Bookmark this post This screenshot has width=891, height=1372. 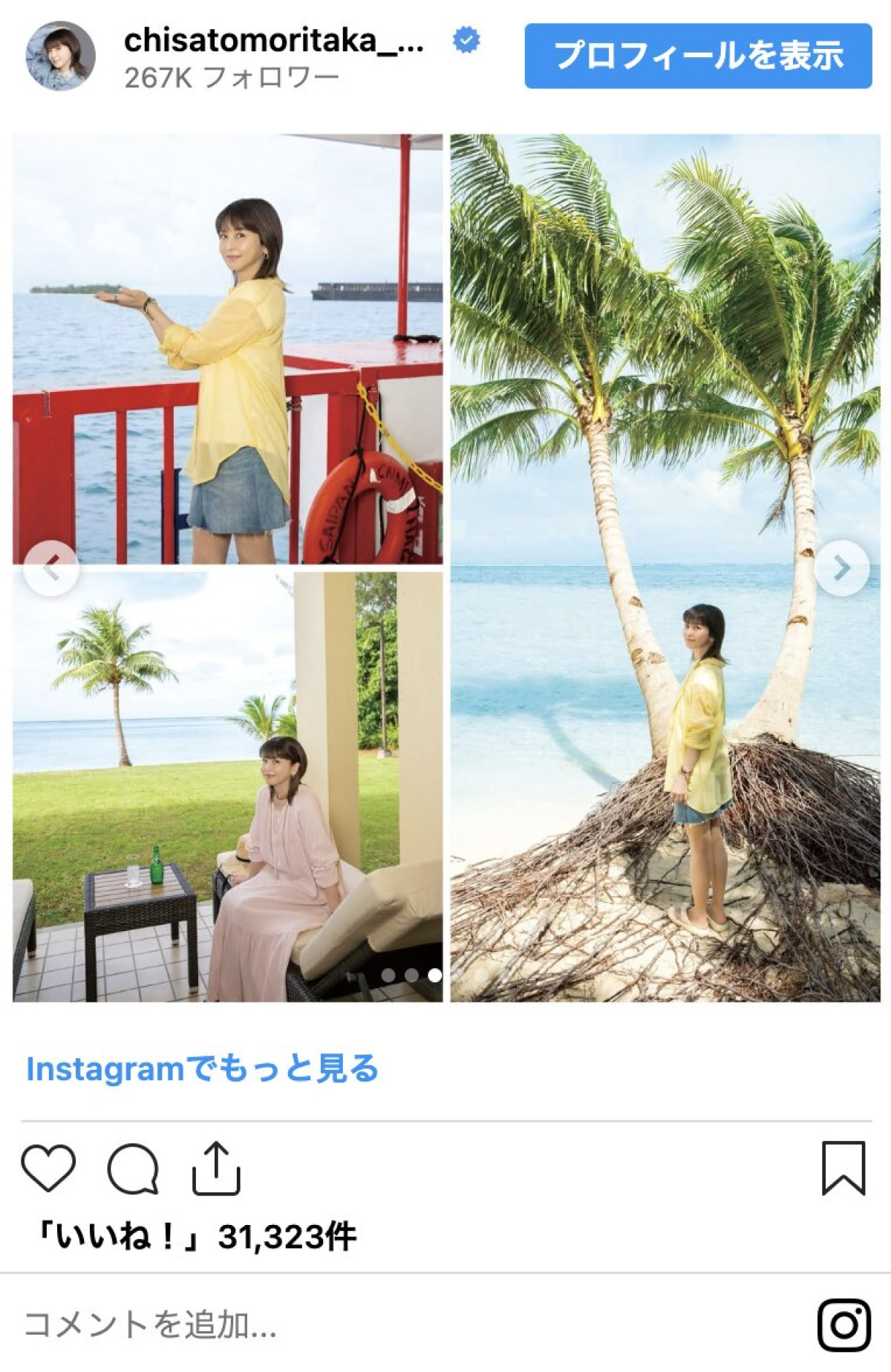843,1169
